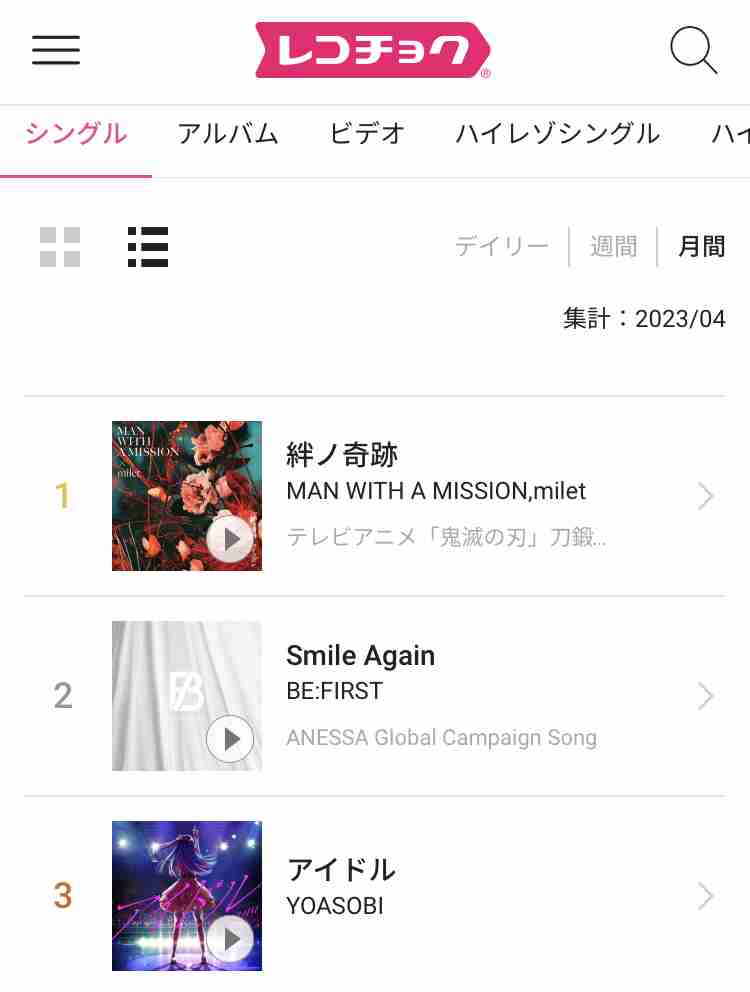
Task: Show the 週間 ranking
Action: click(x=613, y=247)
